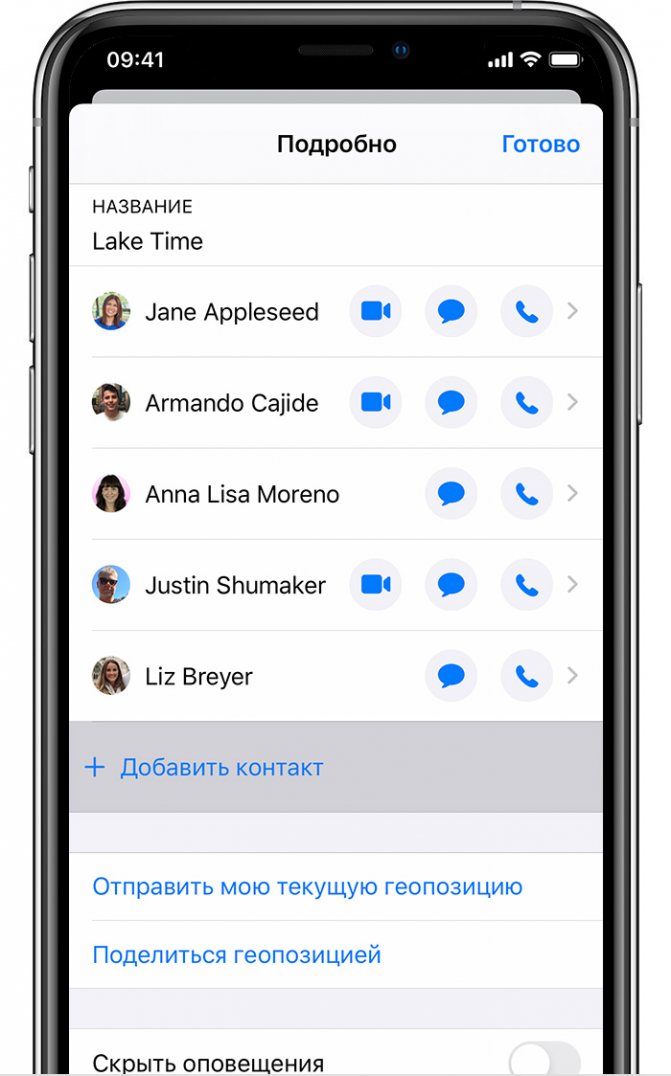Start a video call with Justin Shumaker
671x1076 pixels.
coord(376,585)
